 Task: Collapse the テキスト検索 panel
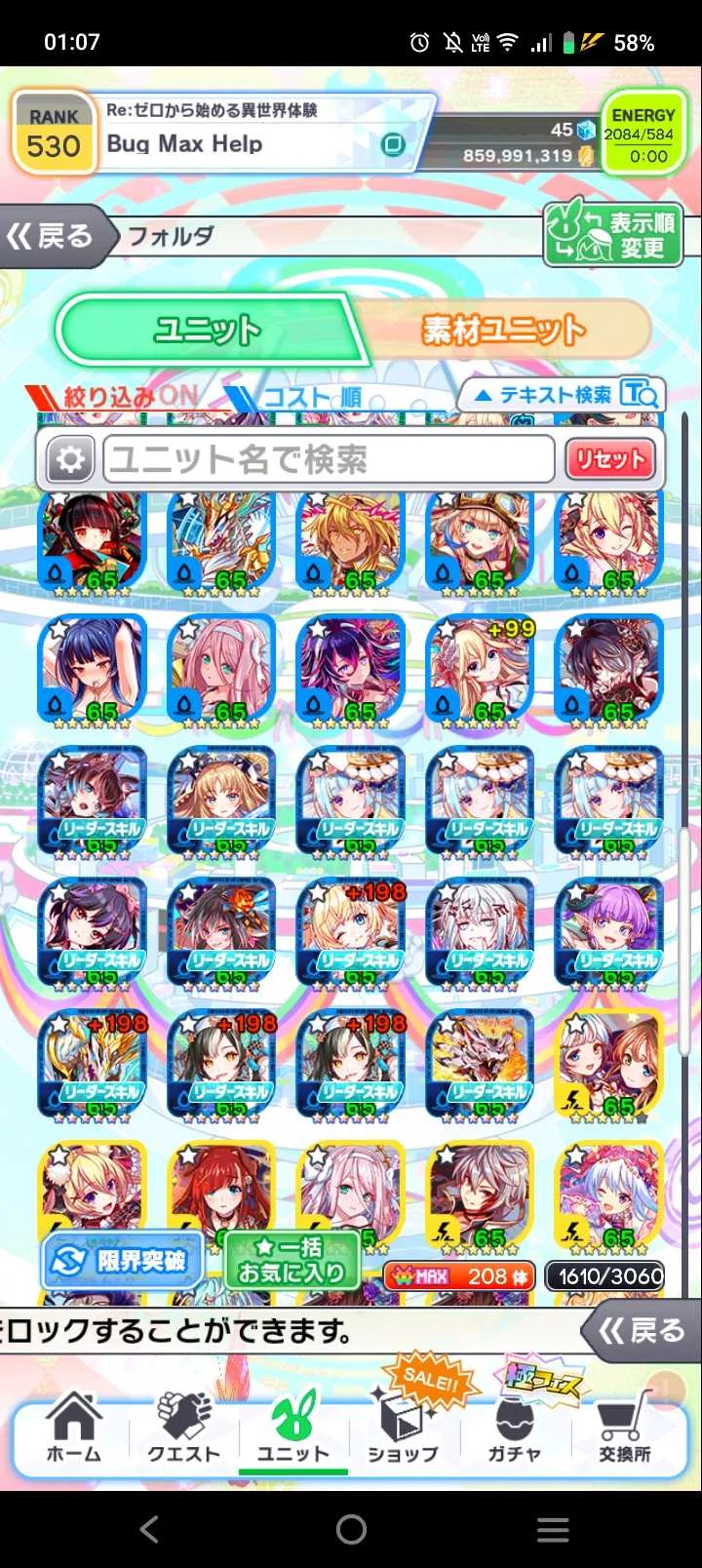point(563,394)
